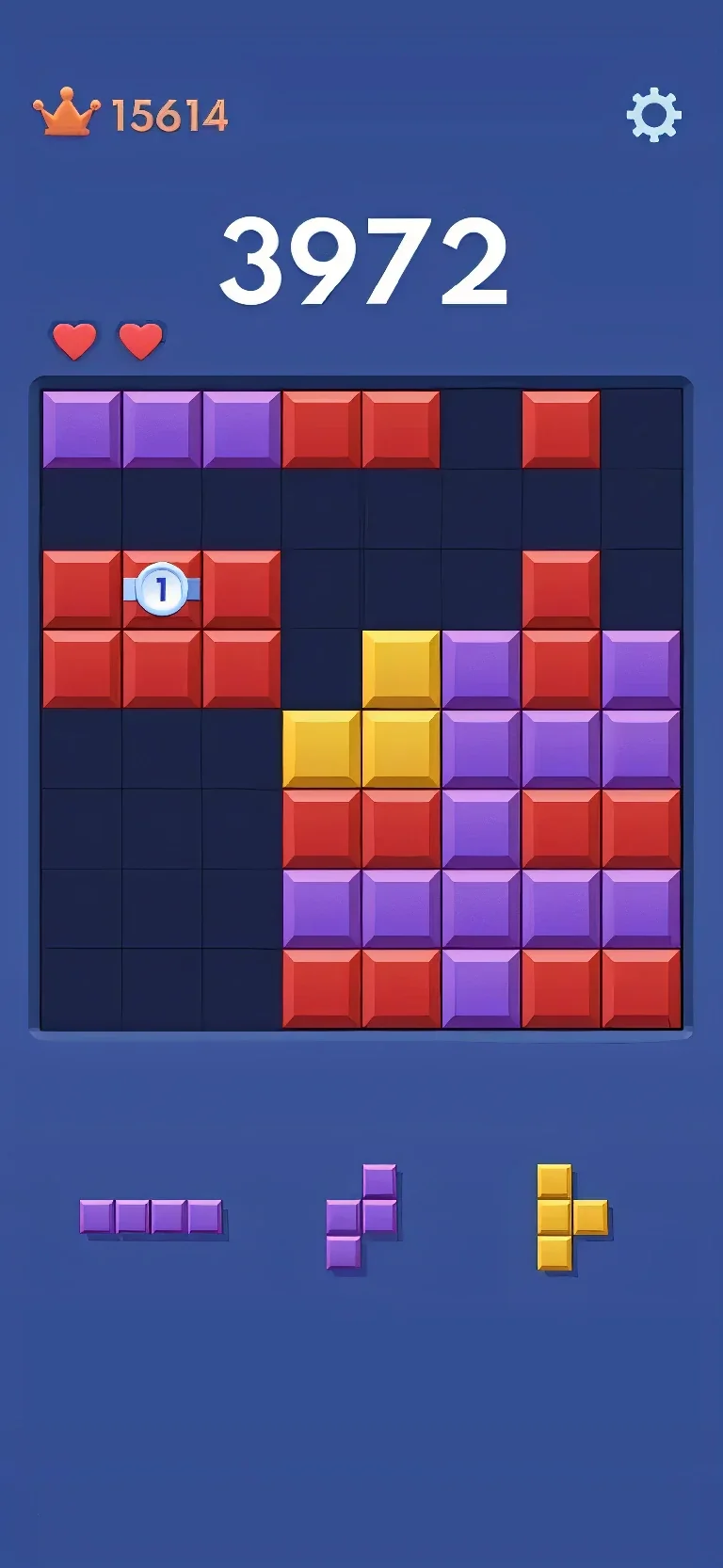Tap the current score 3972
This screenshot has width=723, height=1568.
(361, 256)
